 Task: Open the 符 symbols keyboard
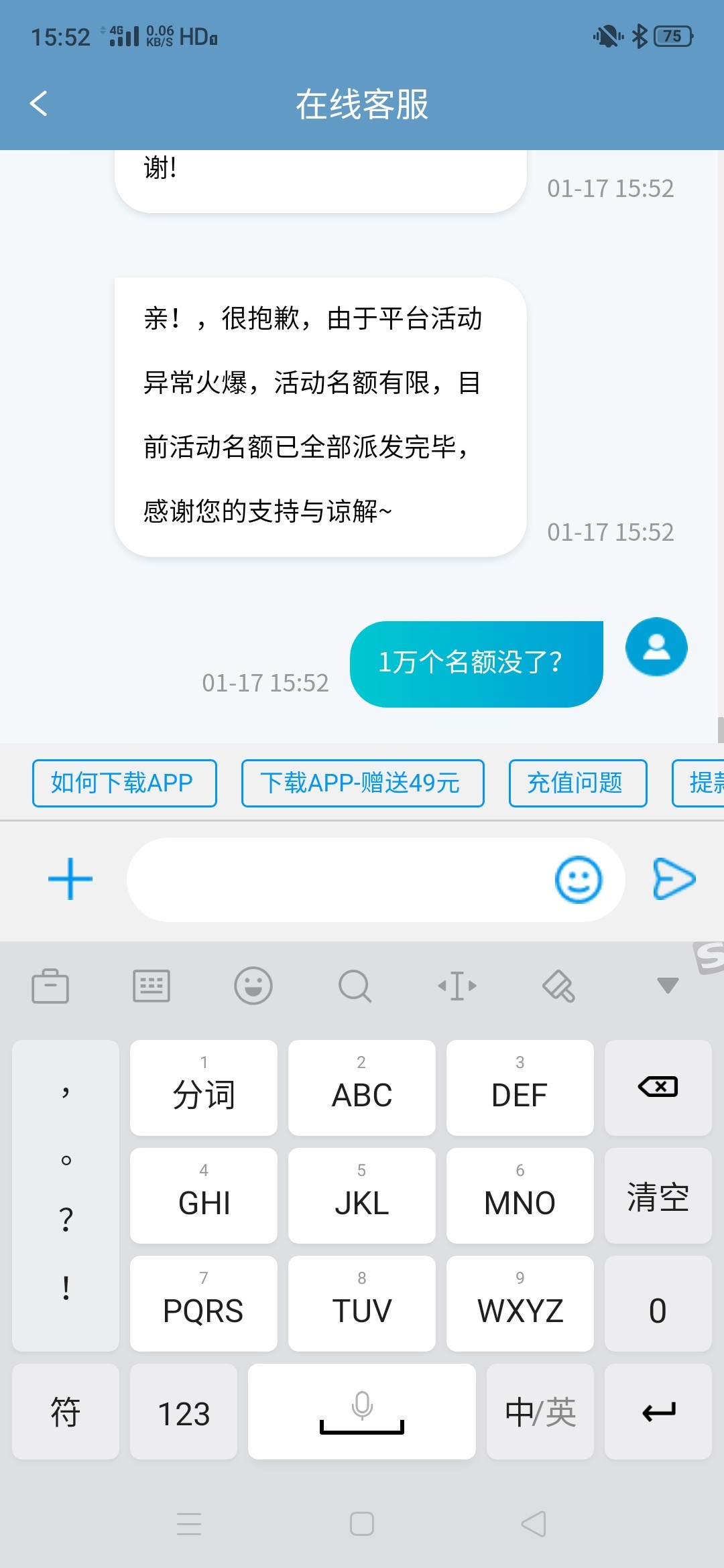point(66,1412)
